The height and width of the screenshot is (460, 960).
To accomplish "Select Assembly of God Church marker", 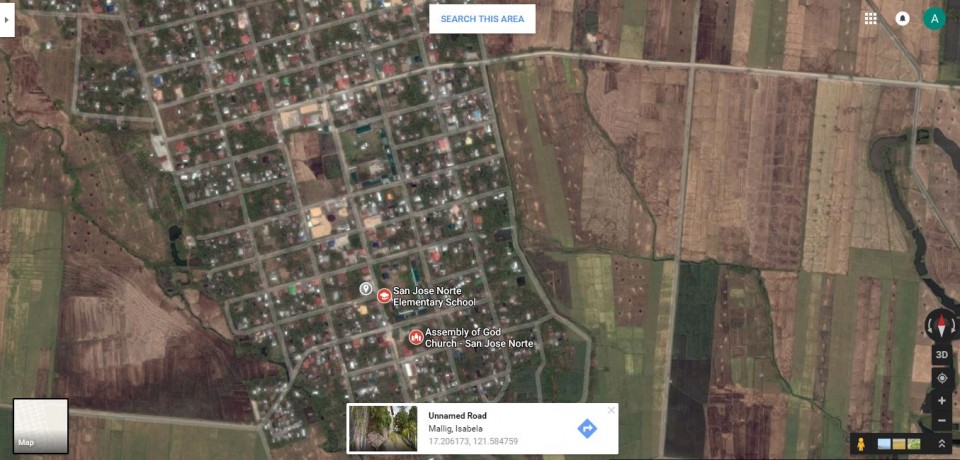I will 415,338.
